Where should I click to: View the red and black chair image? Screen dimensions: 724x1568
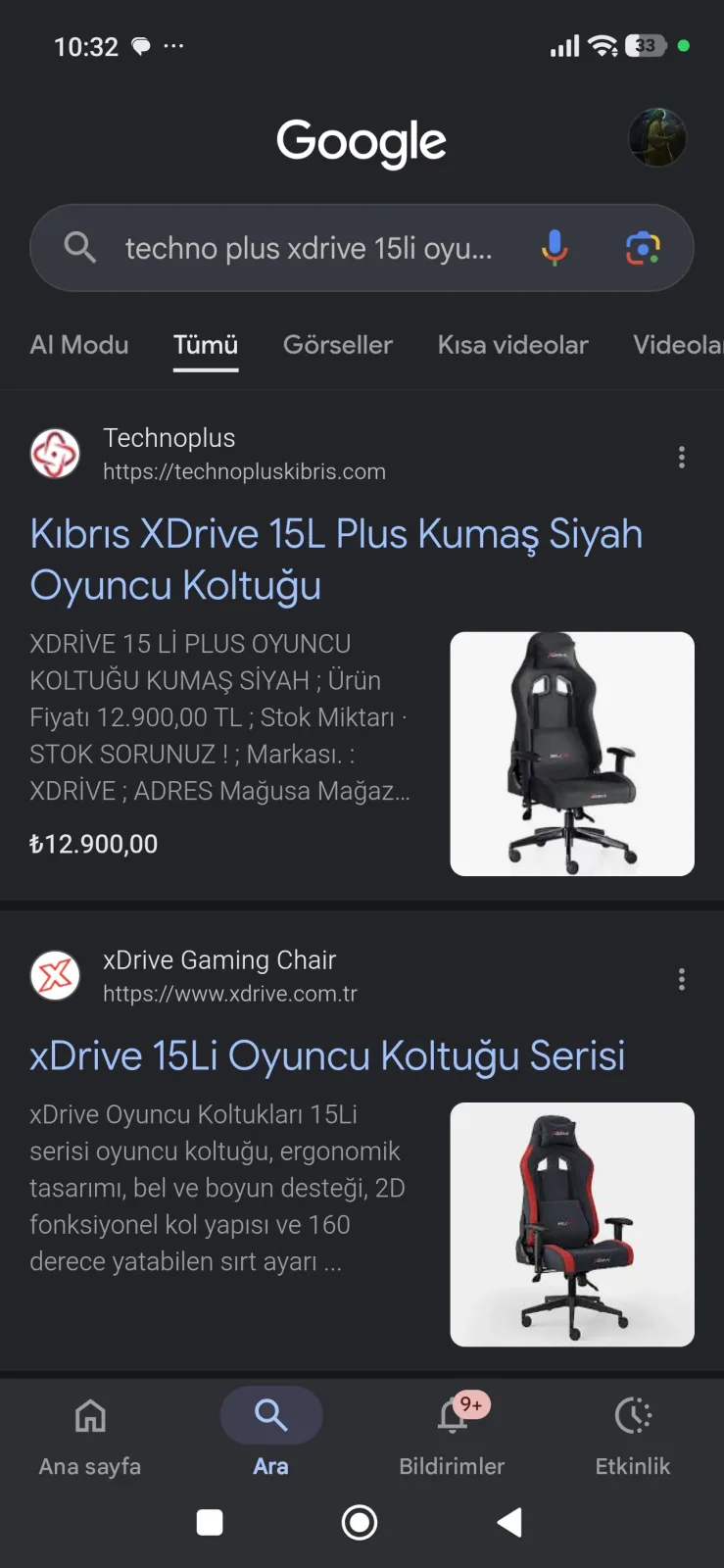[x=572, y=1225]
